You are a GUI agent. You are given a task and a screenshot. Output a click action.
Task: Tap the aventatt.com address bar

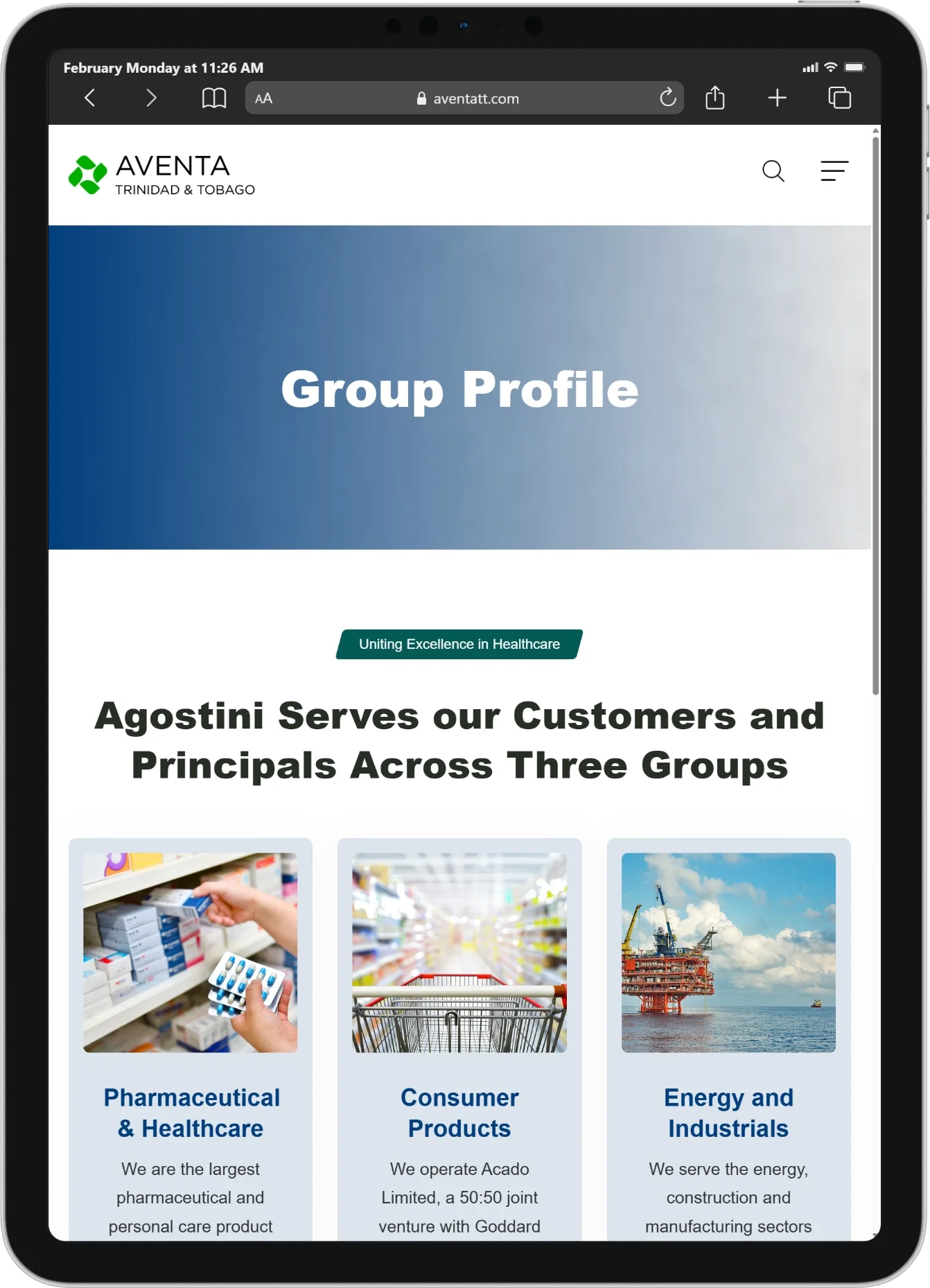point(468,98)
